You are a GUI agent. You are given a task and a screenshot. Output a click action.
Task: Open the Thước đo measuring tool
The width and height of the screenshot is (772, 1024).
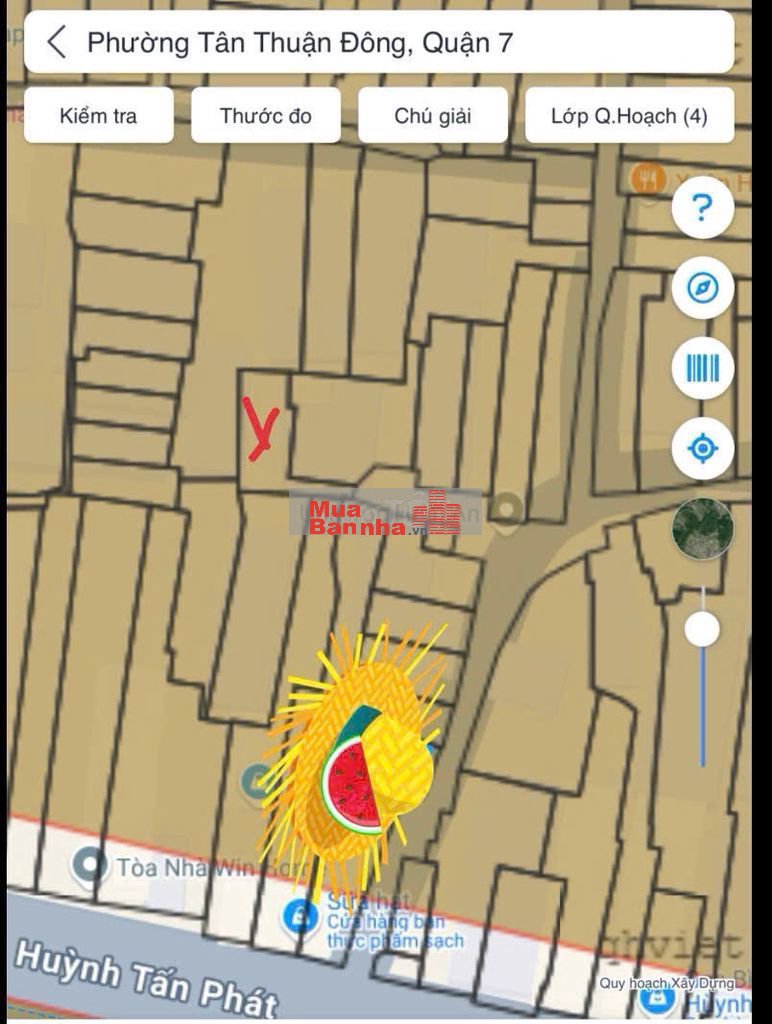[266, 116]
